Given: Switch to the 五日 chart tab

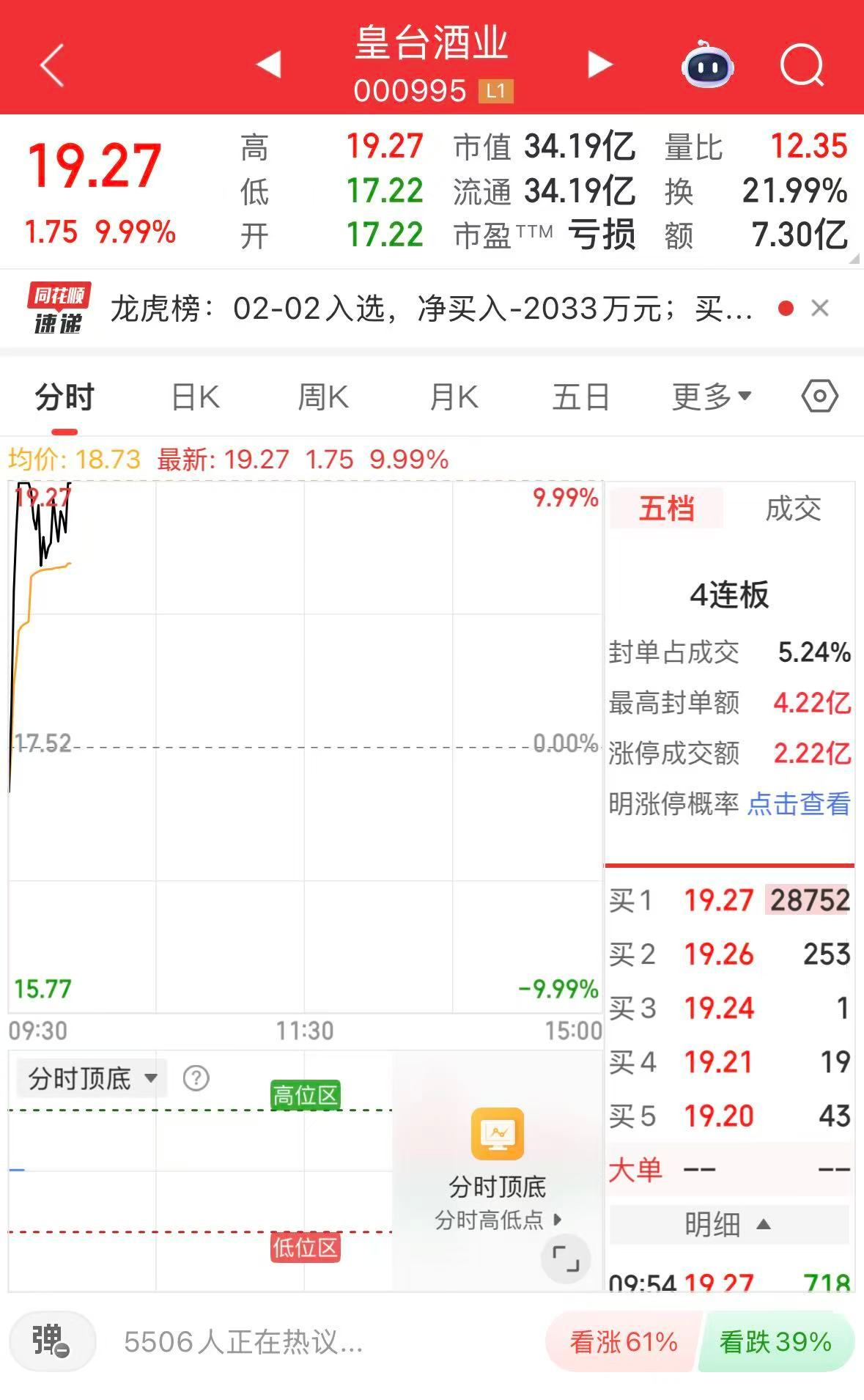Looking at the screenshot, I should pos(580,398).
